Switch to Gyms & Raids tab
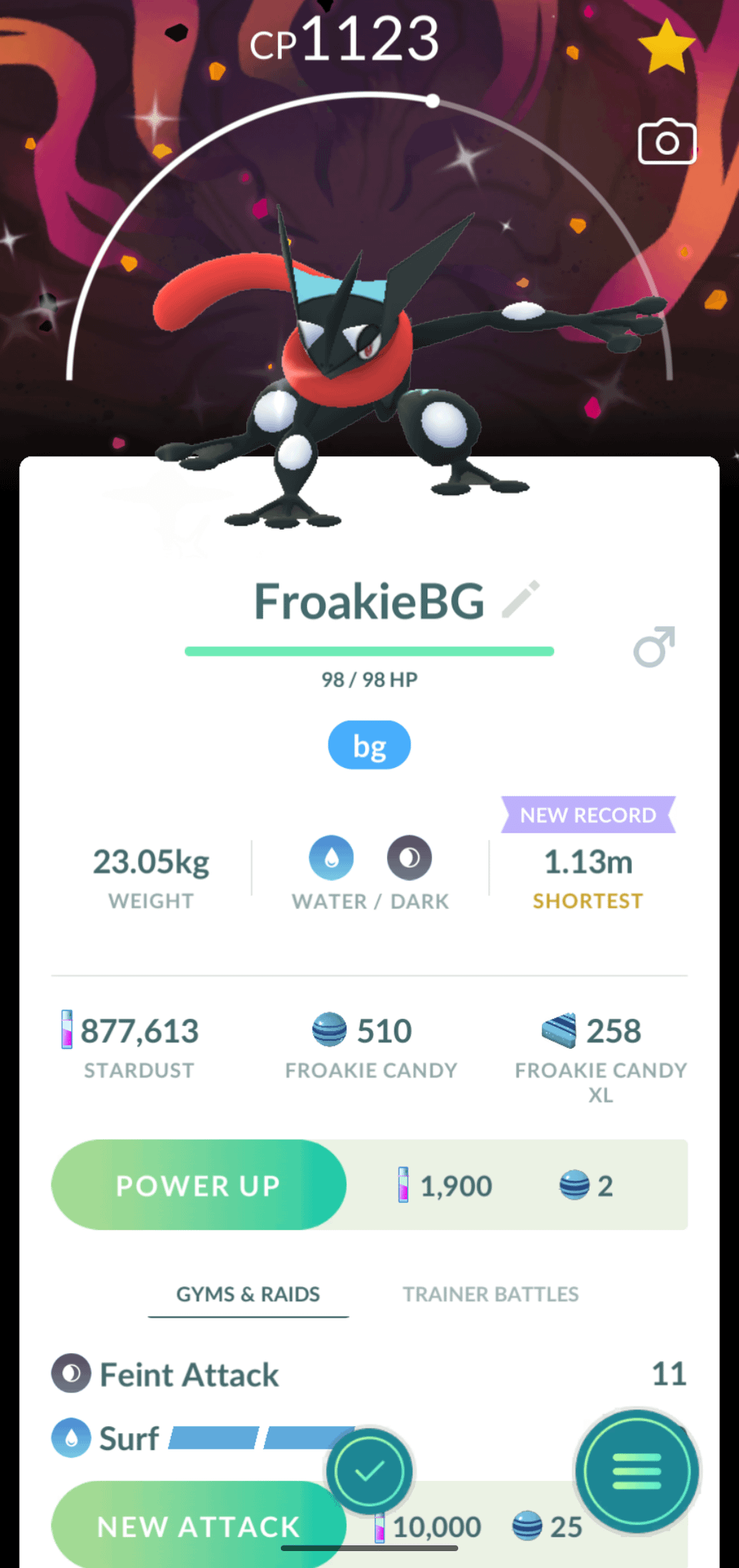This screenshot has height=1568, width=739. [248, 1295]
